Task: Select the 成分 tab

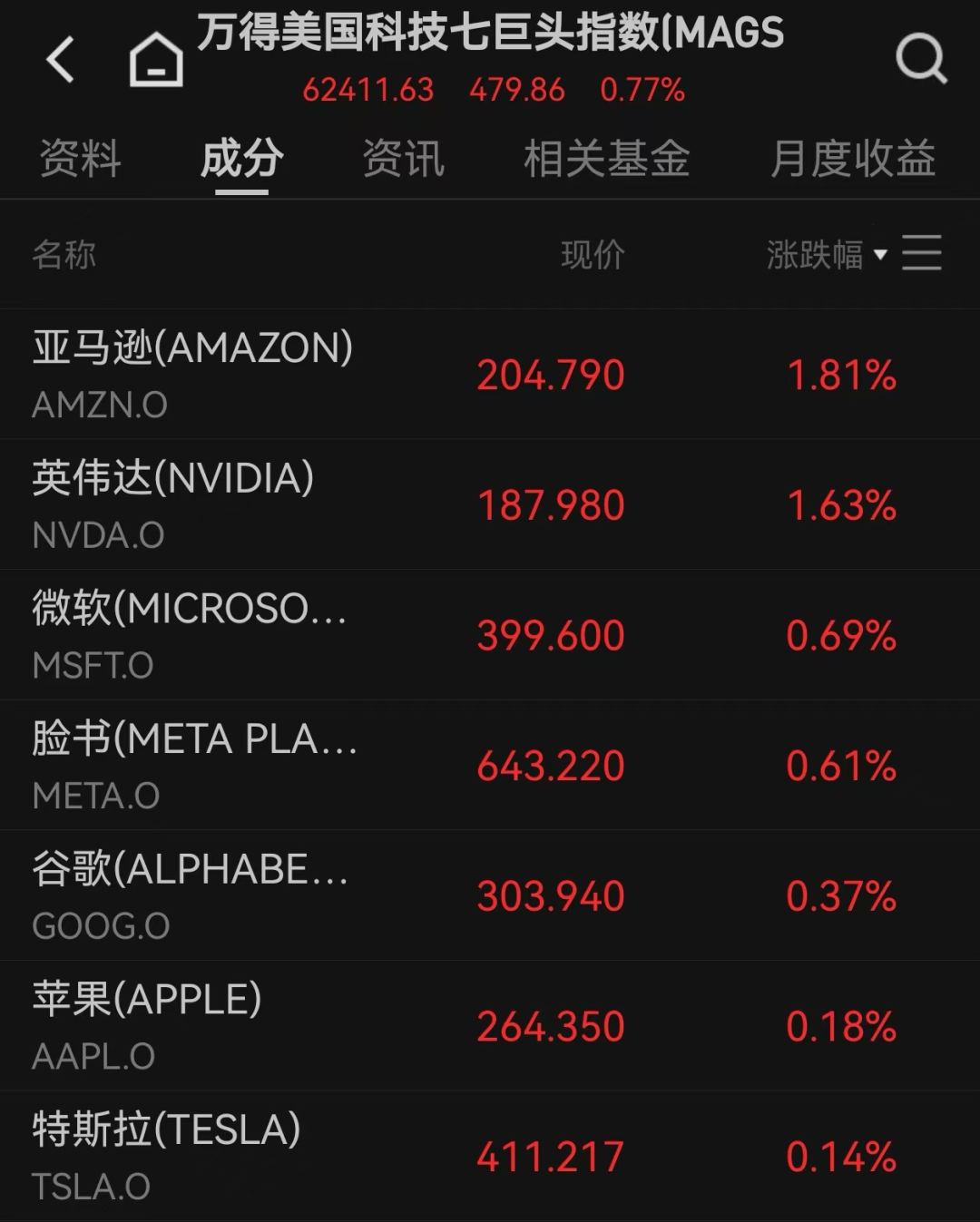Action: [241, 160]
